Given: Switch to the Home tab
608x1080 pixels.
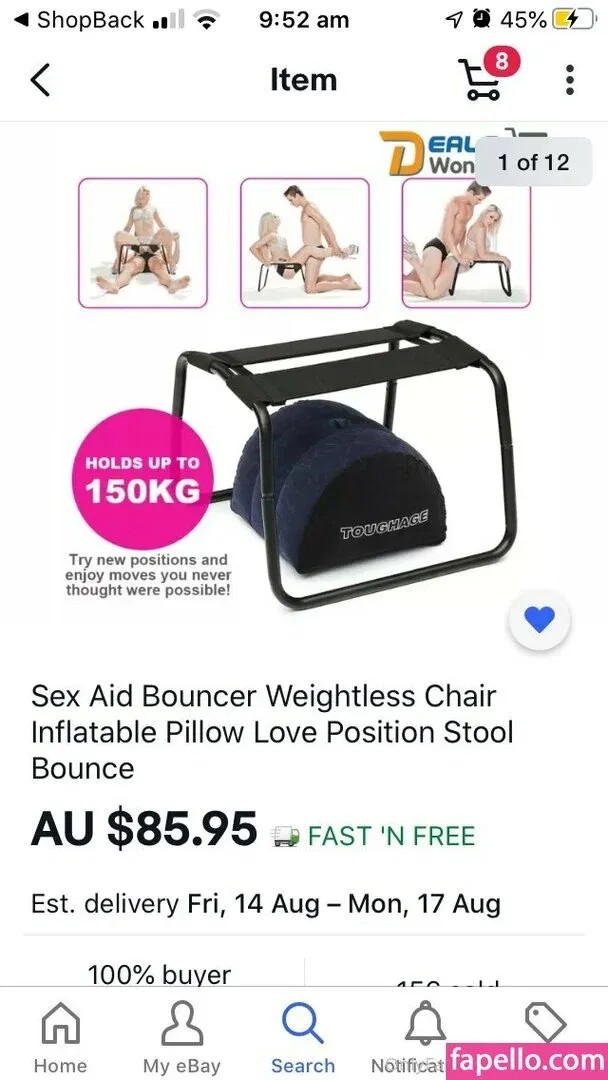Looking at the screenshot, I should (60, 1036).
